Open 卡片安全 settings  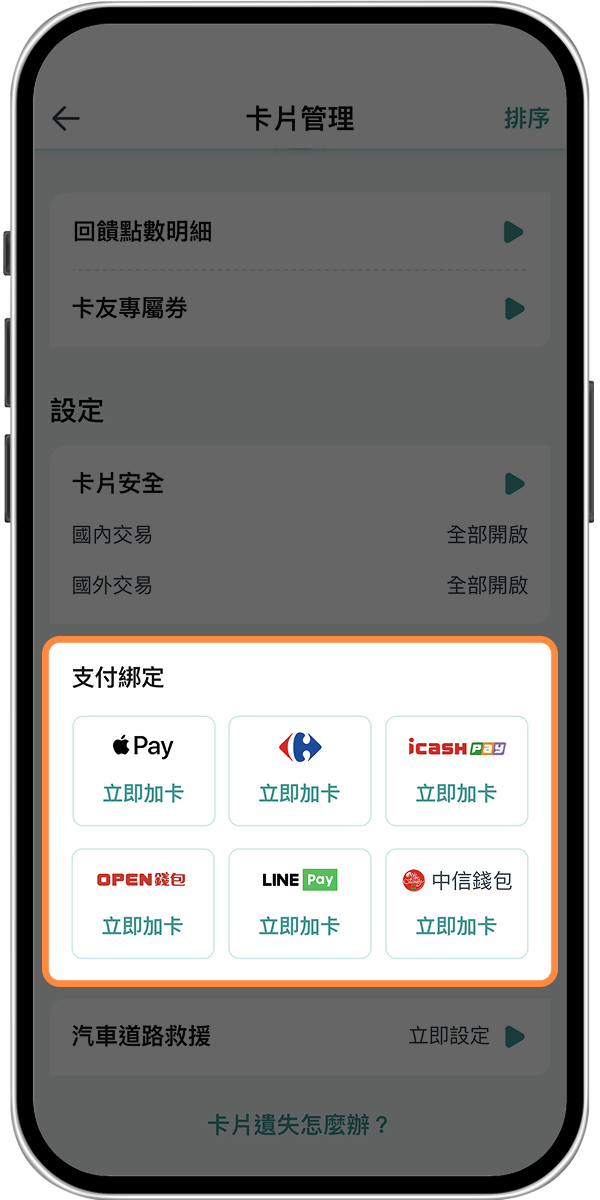[299, 484]
